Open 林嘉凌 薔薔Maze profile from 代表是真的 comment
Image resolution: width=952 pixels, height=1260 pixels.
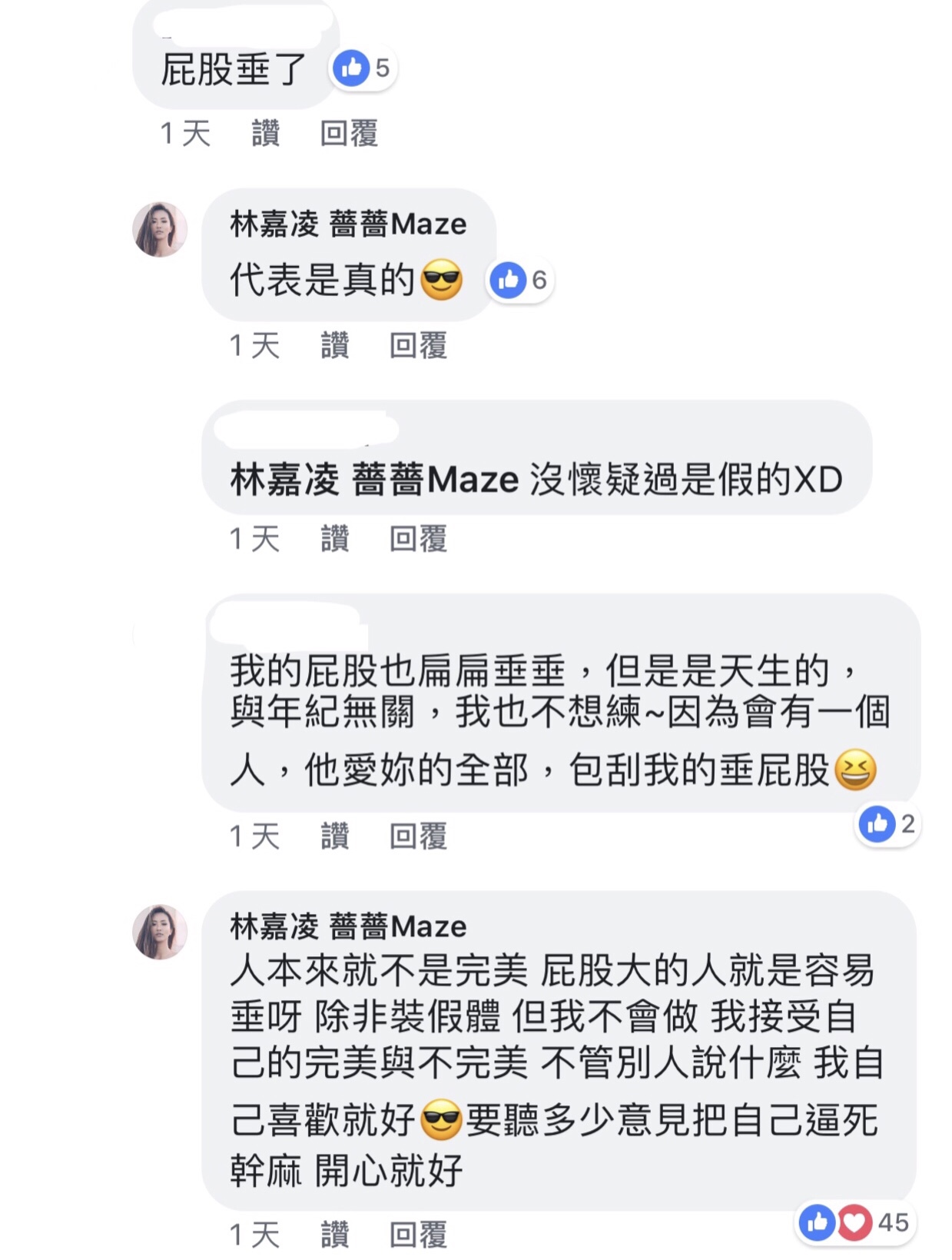(x=347, y=224)
